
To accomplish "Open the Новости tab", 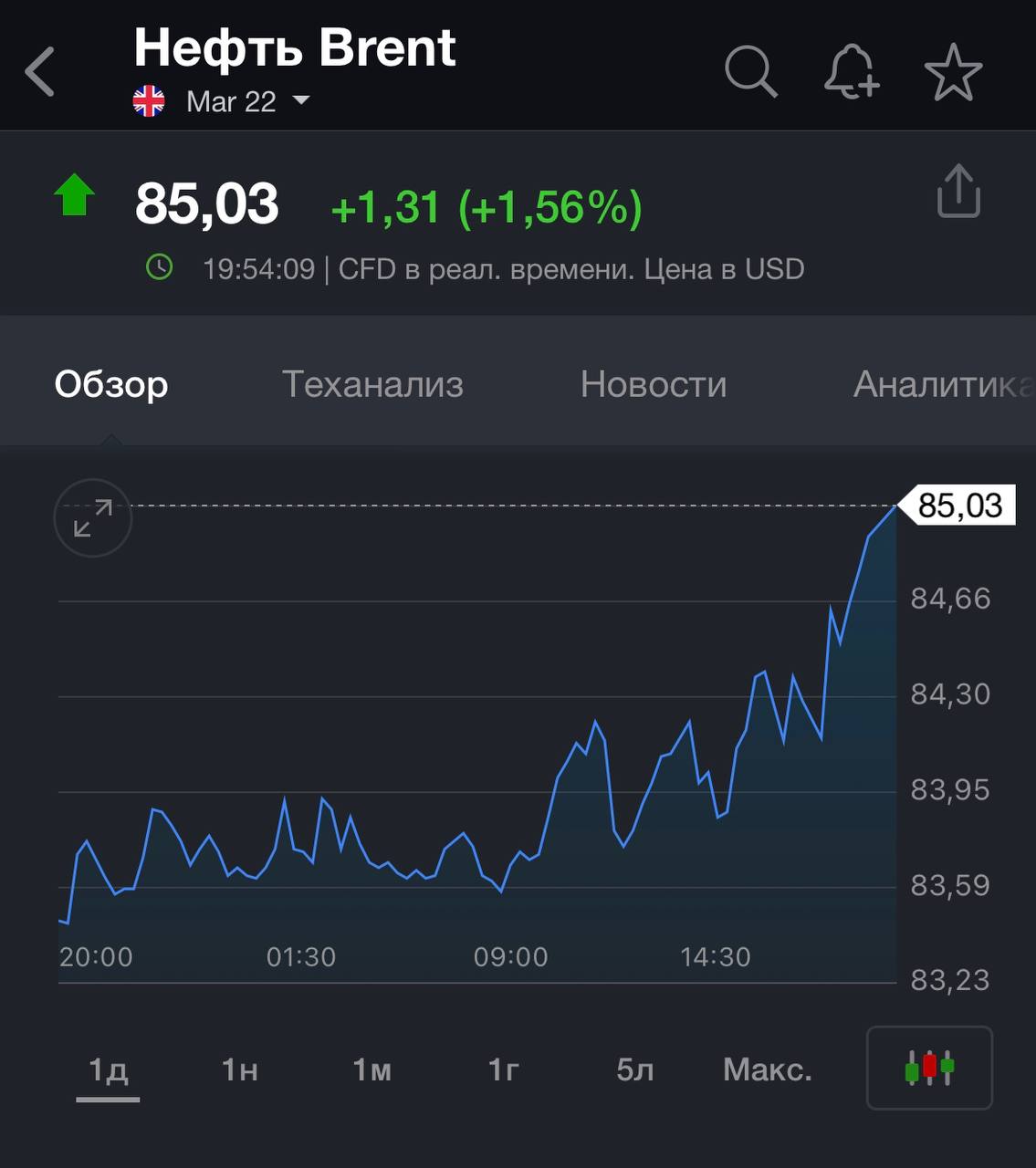I will click(x=654, y=384).
